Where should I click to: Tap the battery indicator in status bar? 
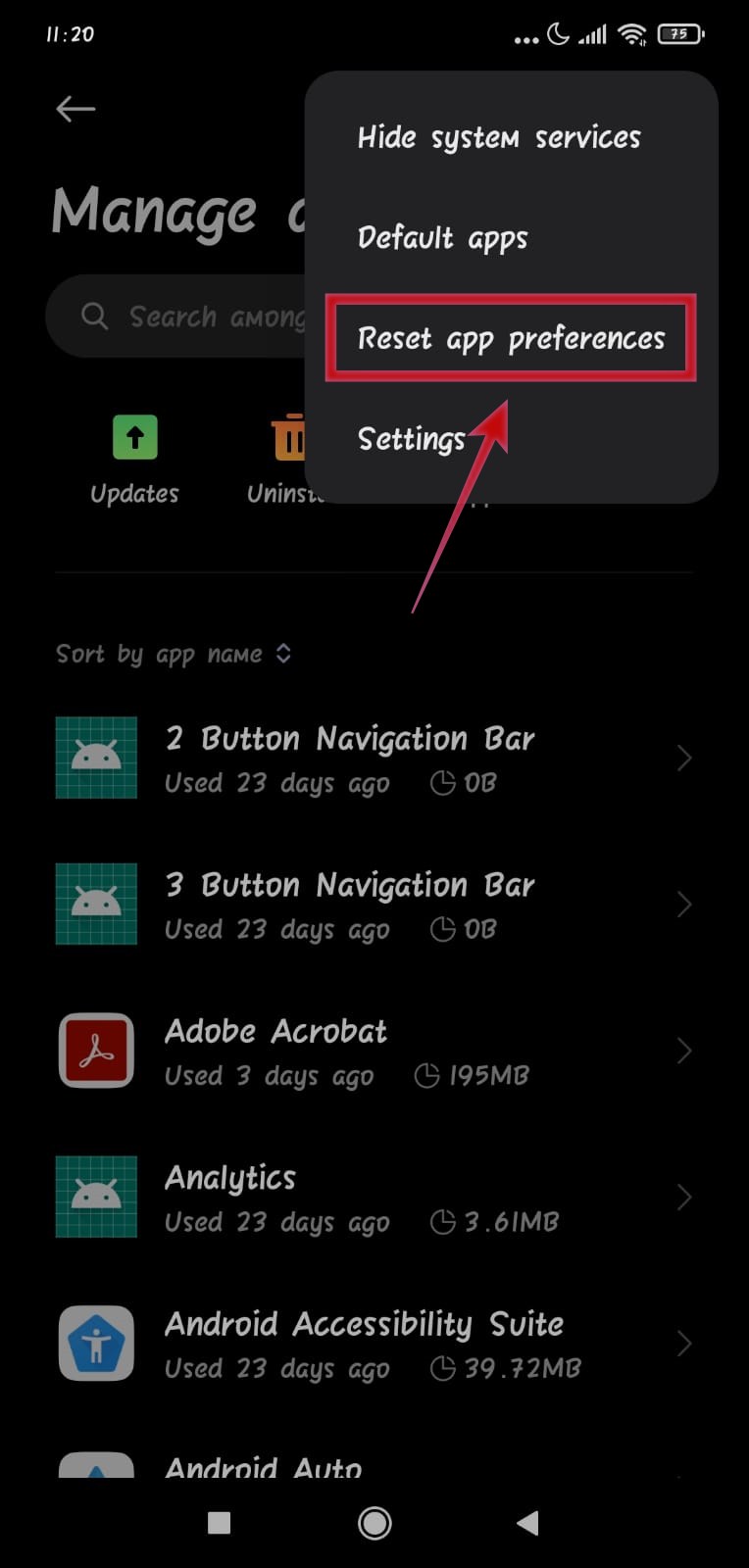click(679, 32)
